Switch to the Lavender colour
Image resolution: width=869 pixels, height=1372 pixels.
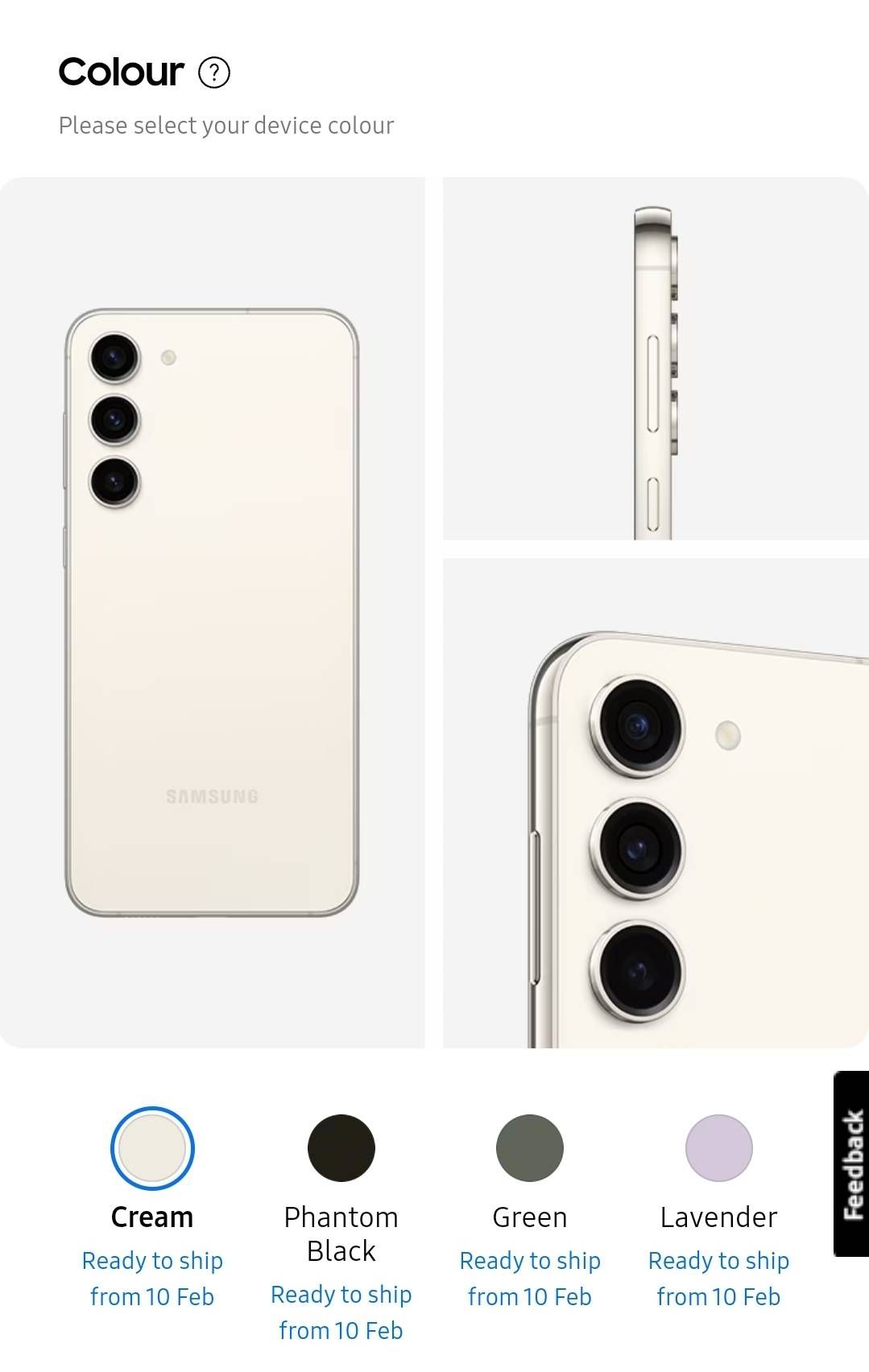(718, 1148)
